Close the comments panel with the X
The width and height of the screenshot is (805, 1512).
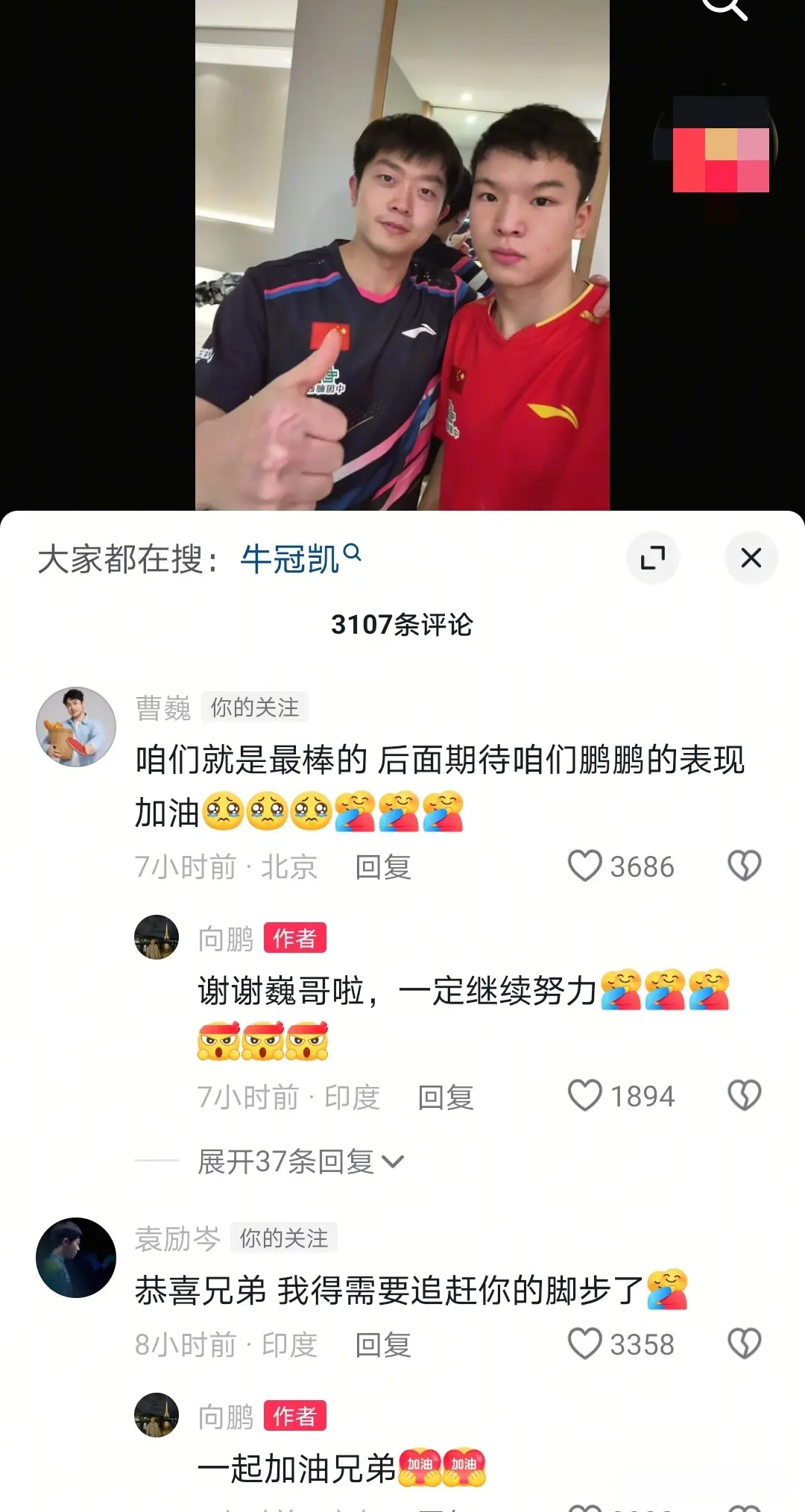(751, 558)
